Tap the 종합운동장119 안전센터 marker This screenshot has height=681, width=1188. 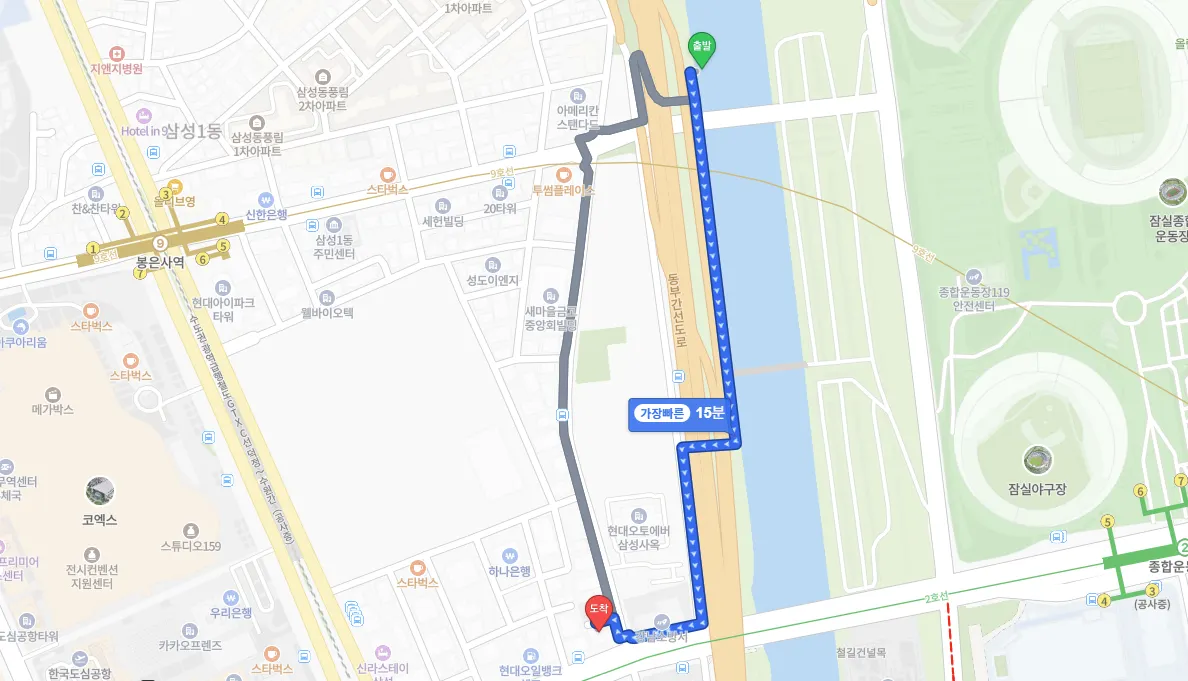click(974, 276)
